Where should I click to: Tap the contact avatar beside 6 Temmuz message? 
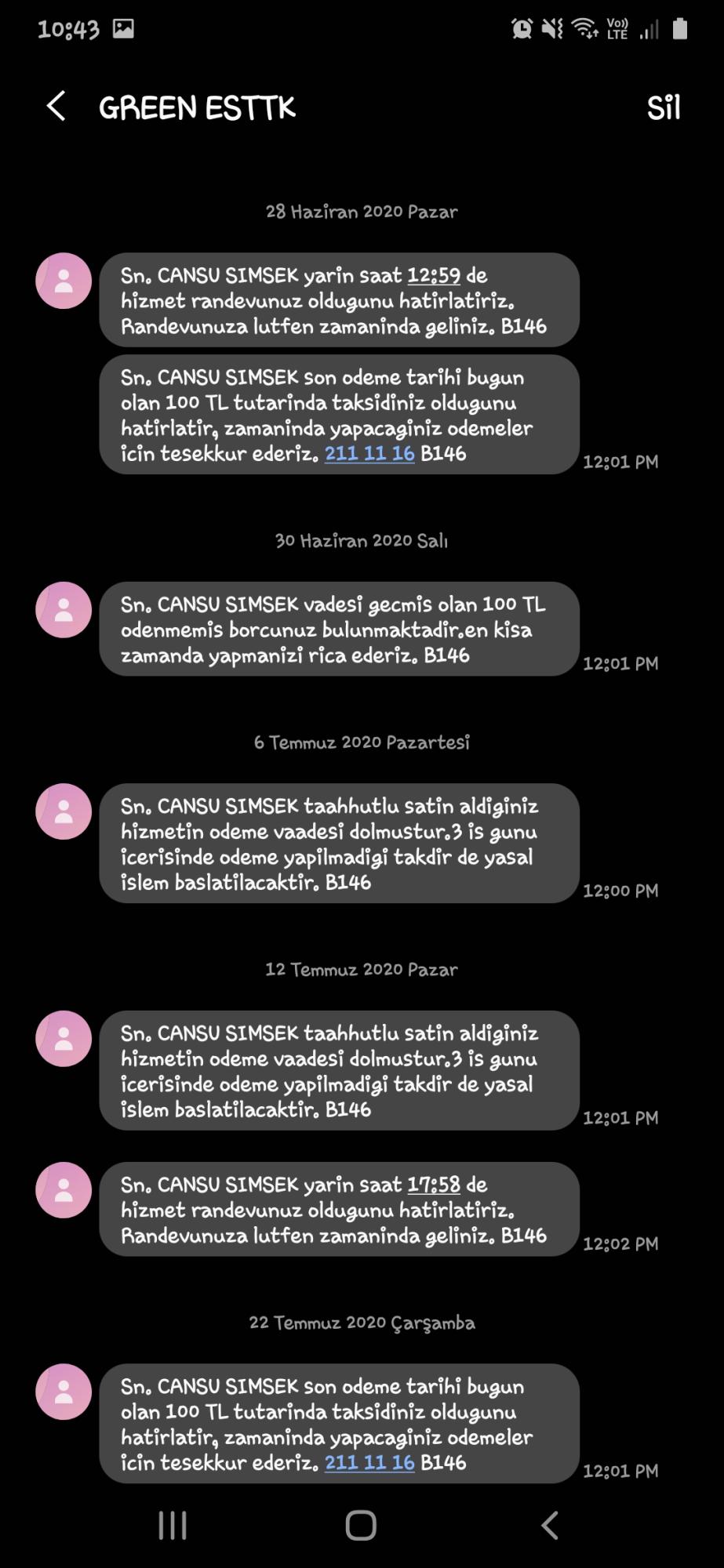point(64,811)
